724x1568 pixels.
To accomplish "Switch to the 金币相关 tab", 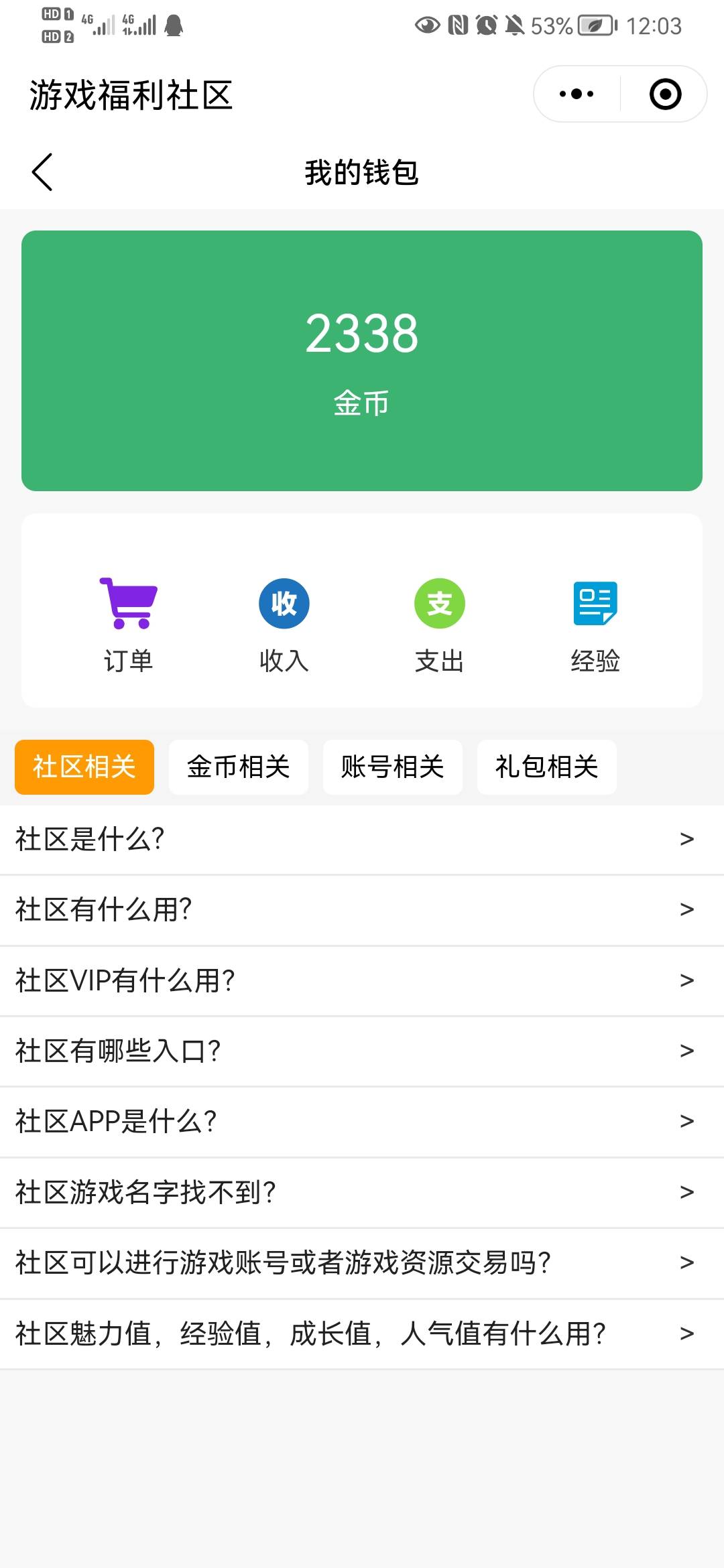I will tap(239, 767).
